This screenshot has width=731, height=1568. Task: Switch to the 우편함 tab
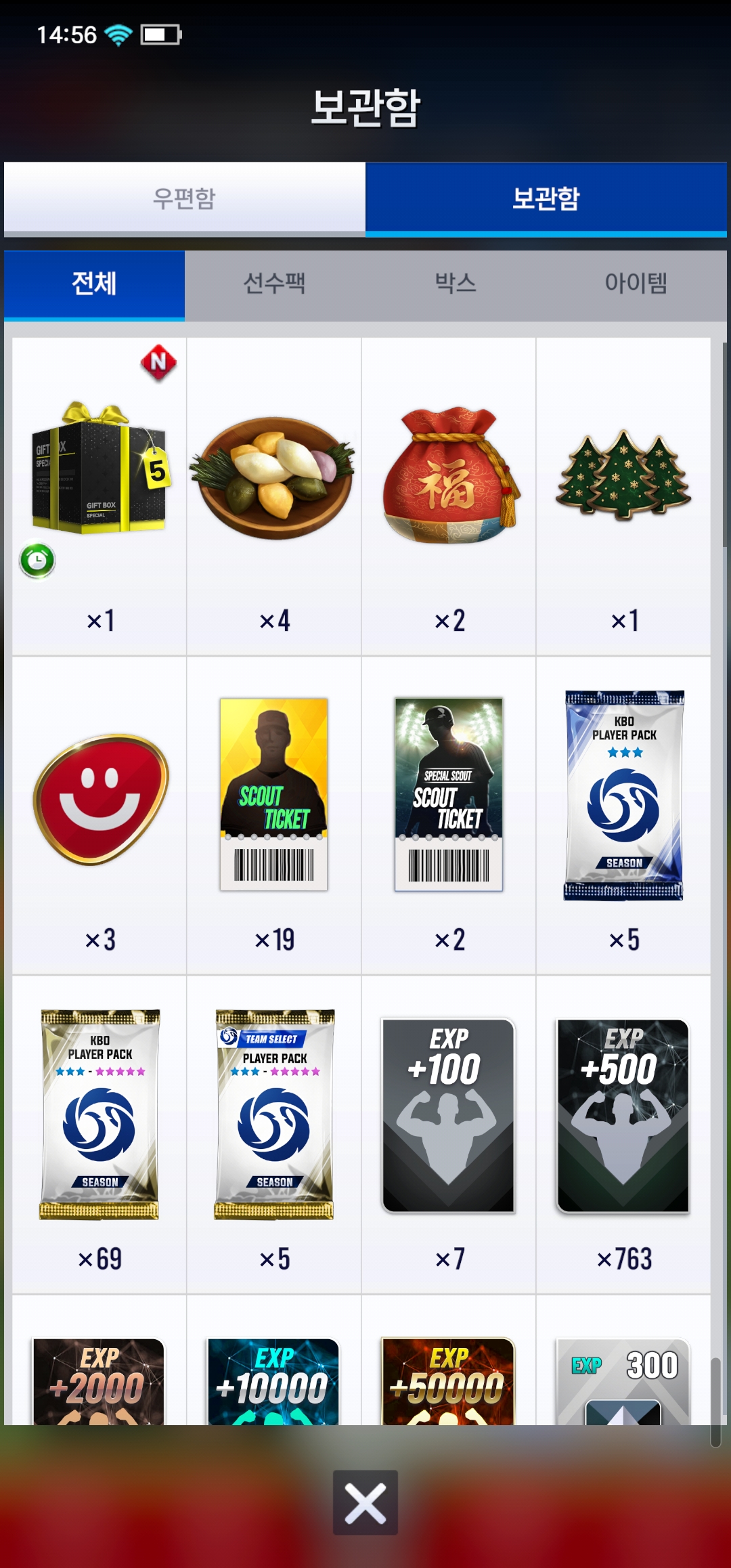pos(184,198)
